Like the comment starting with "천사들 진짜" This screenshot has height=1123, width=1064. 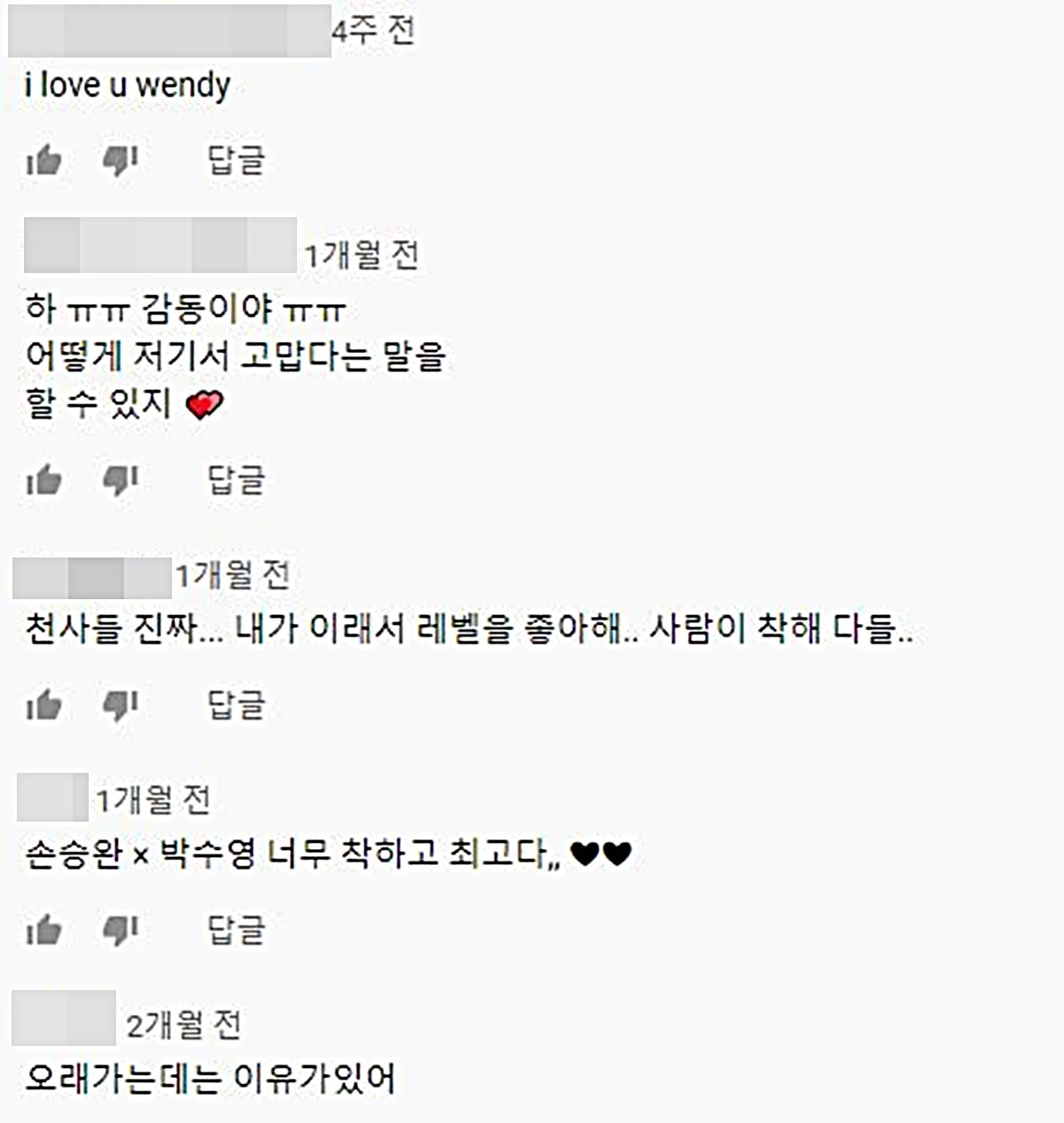[x=43, y=706]
